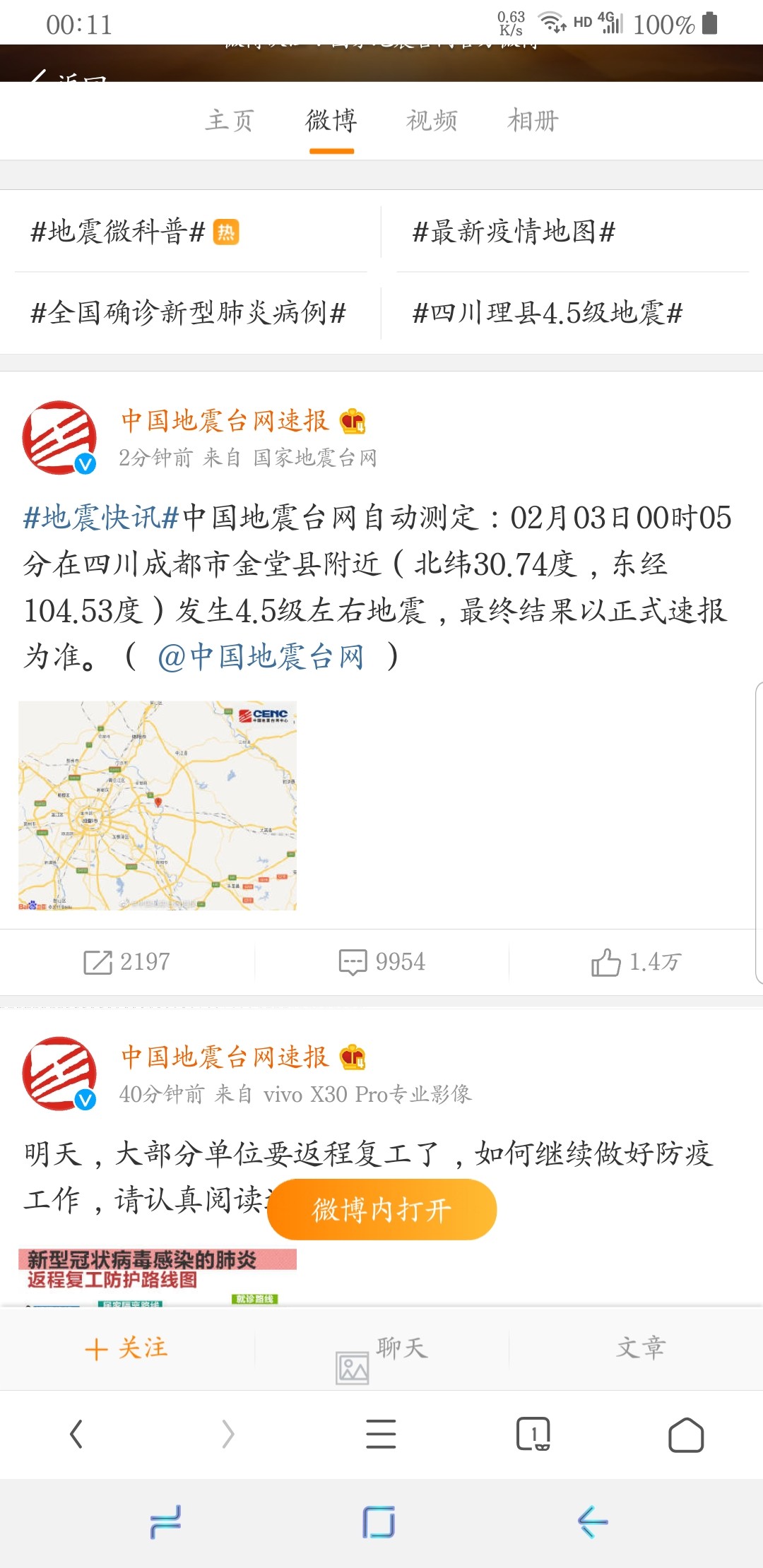This screenshot has width=763, height=1568.
Task: Open the 相册 tab
Action: [x=533, y=121]
